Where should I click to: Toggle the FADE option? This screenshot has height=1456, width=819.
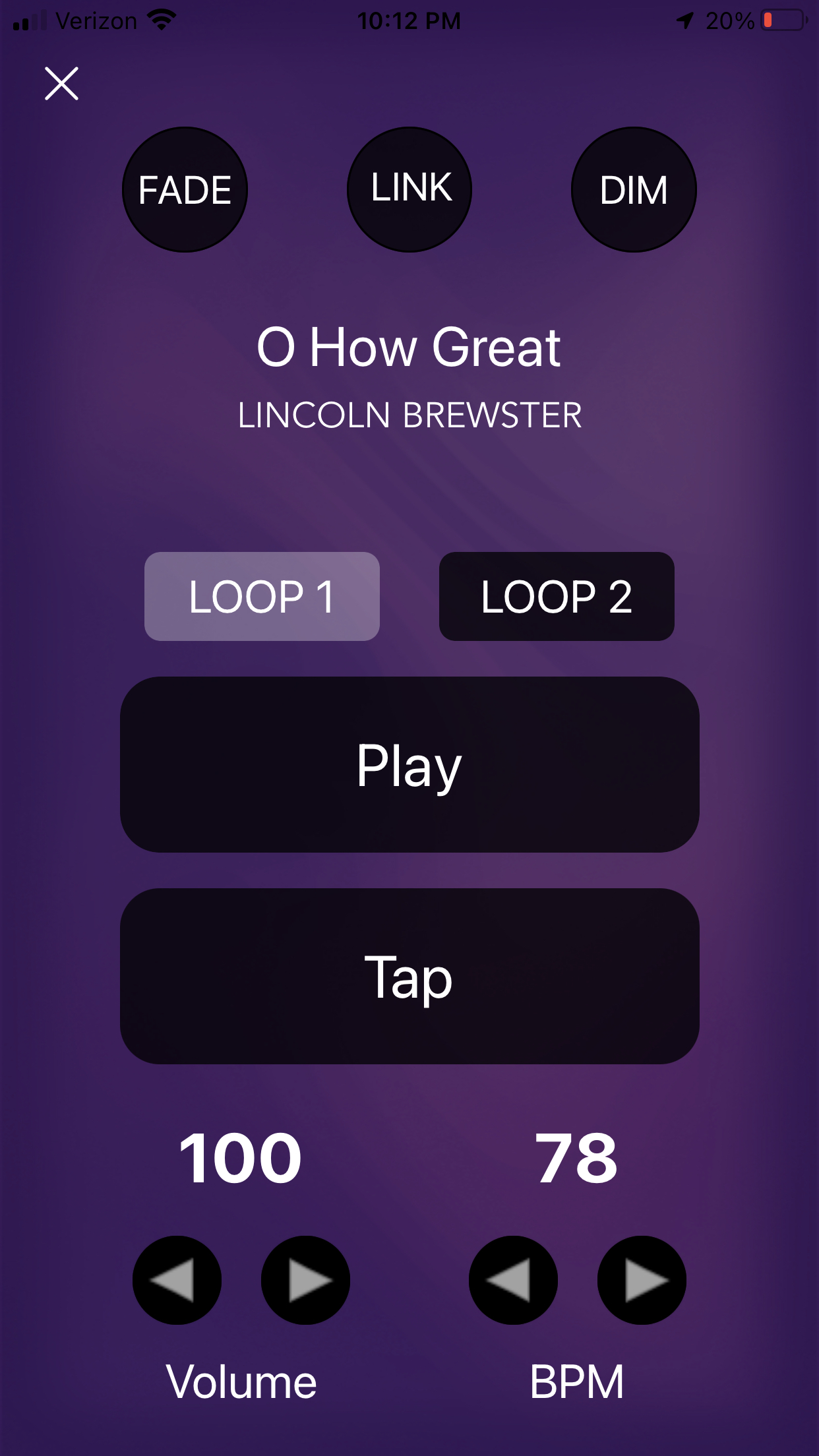pos(185,190)
